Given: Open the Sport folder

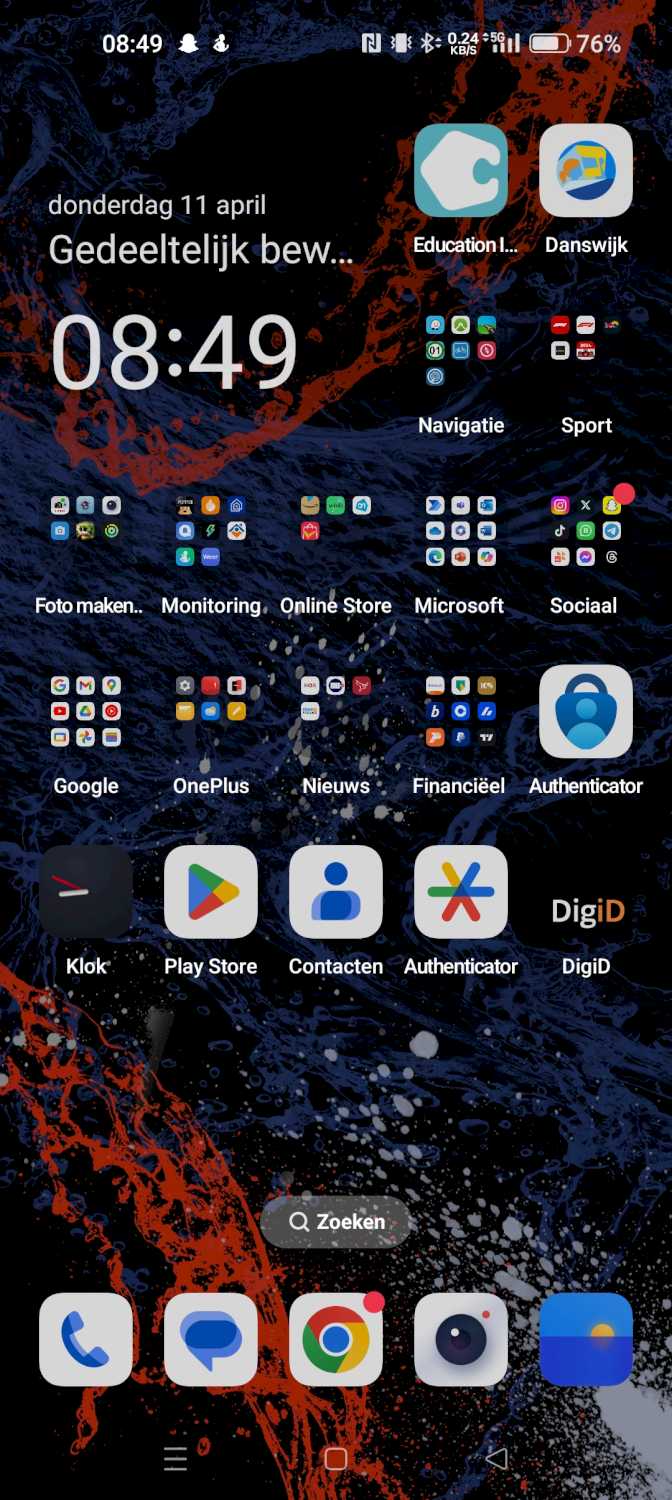Looking at the screenshot, I should click(x=586, y=351).
